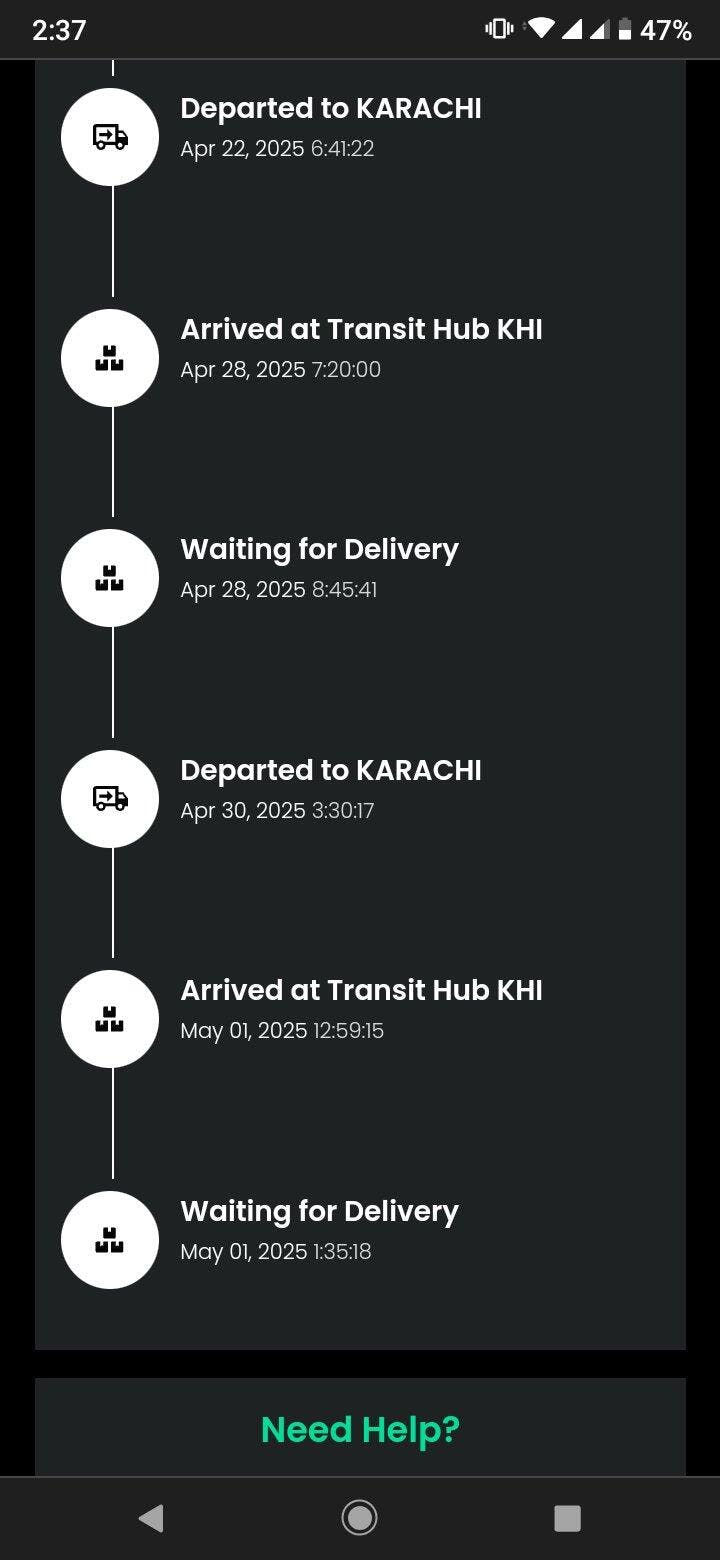Open recent apps from the navigation bar
Image resolution: width=720 pixels, height=1560 pixels.
567,1518
